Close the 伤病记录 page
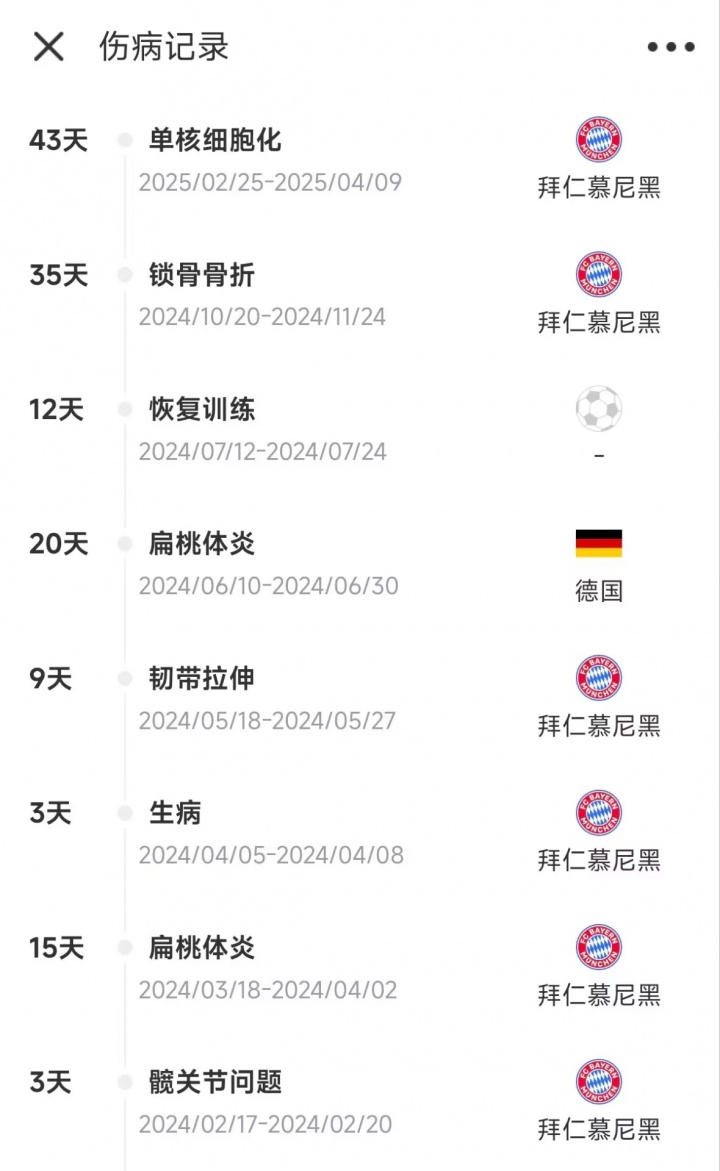The height and width of the screenshot is (1171, 720). pos(48,46)
